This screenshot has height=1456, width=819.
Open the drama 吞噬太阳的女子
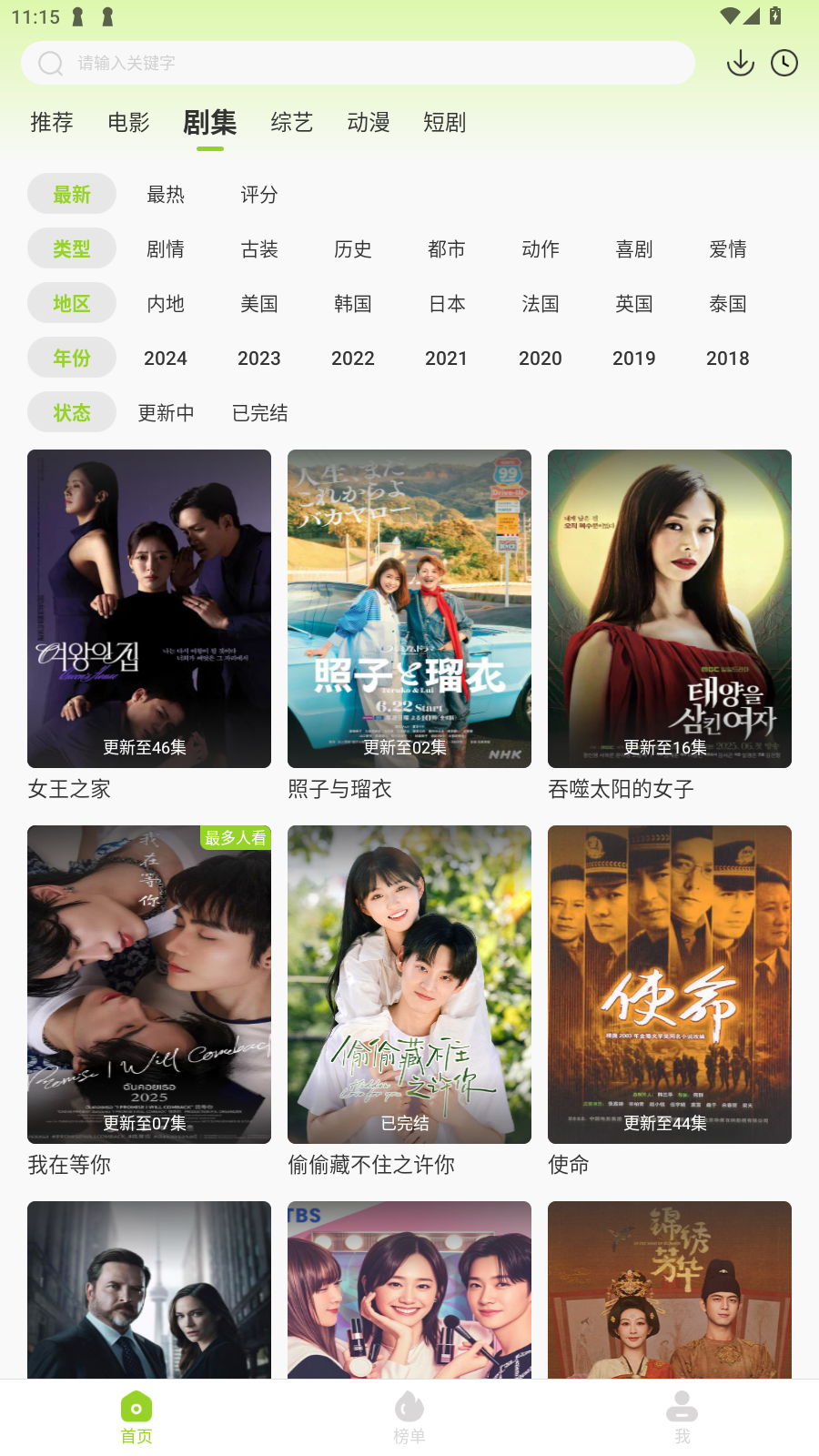click(x=670, y=609)
